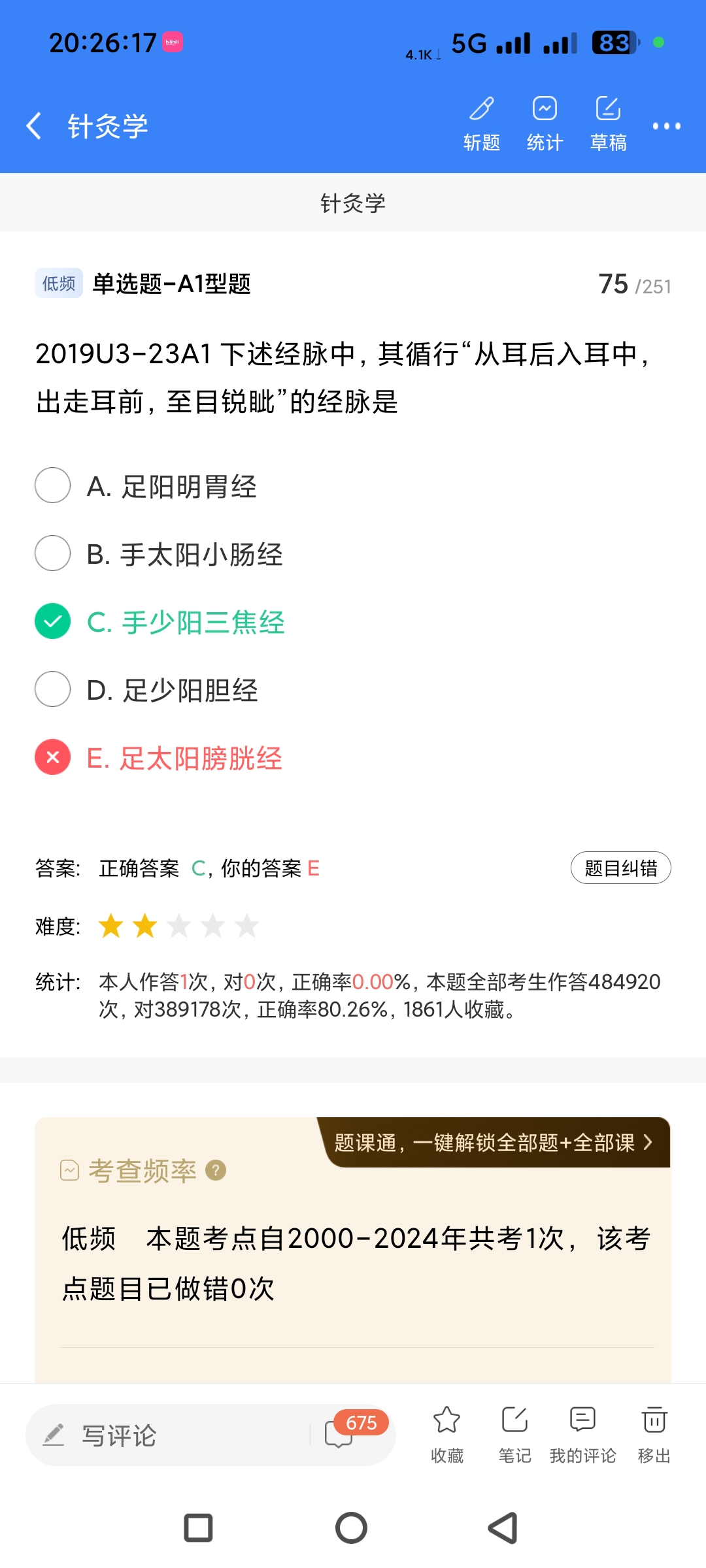The width and height of the screenshot is (706, 1568).
Task: Report an error via 题目纠错
Action: (620, 868)
